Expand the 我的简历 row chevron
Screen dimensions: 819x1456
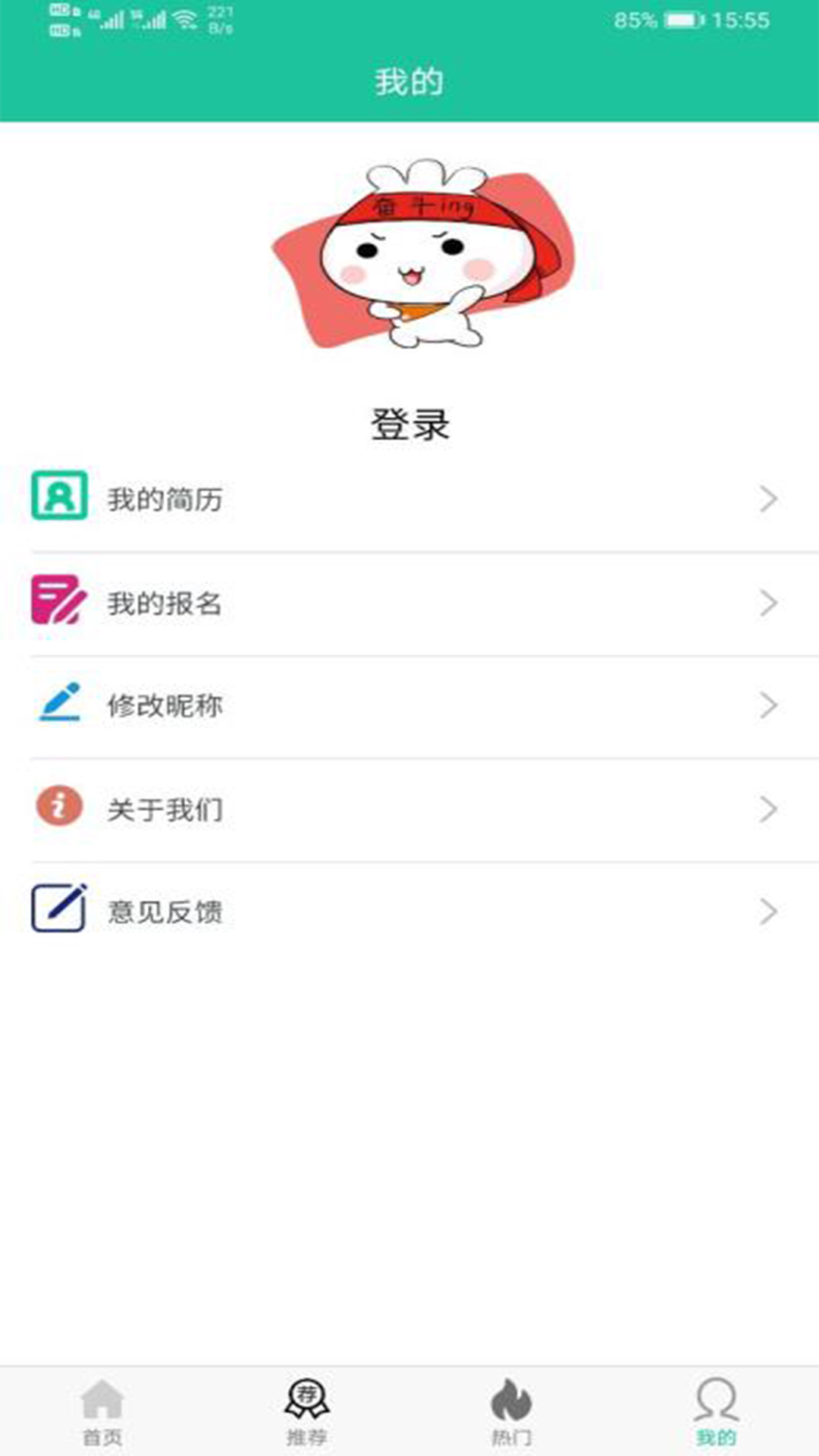(768, 498)
